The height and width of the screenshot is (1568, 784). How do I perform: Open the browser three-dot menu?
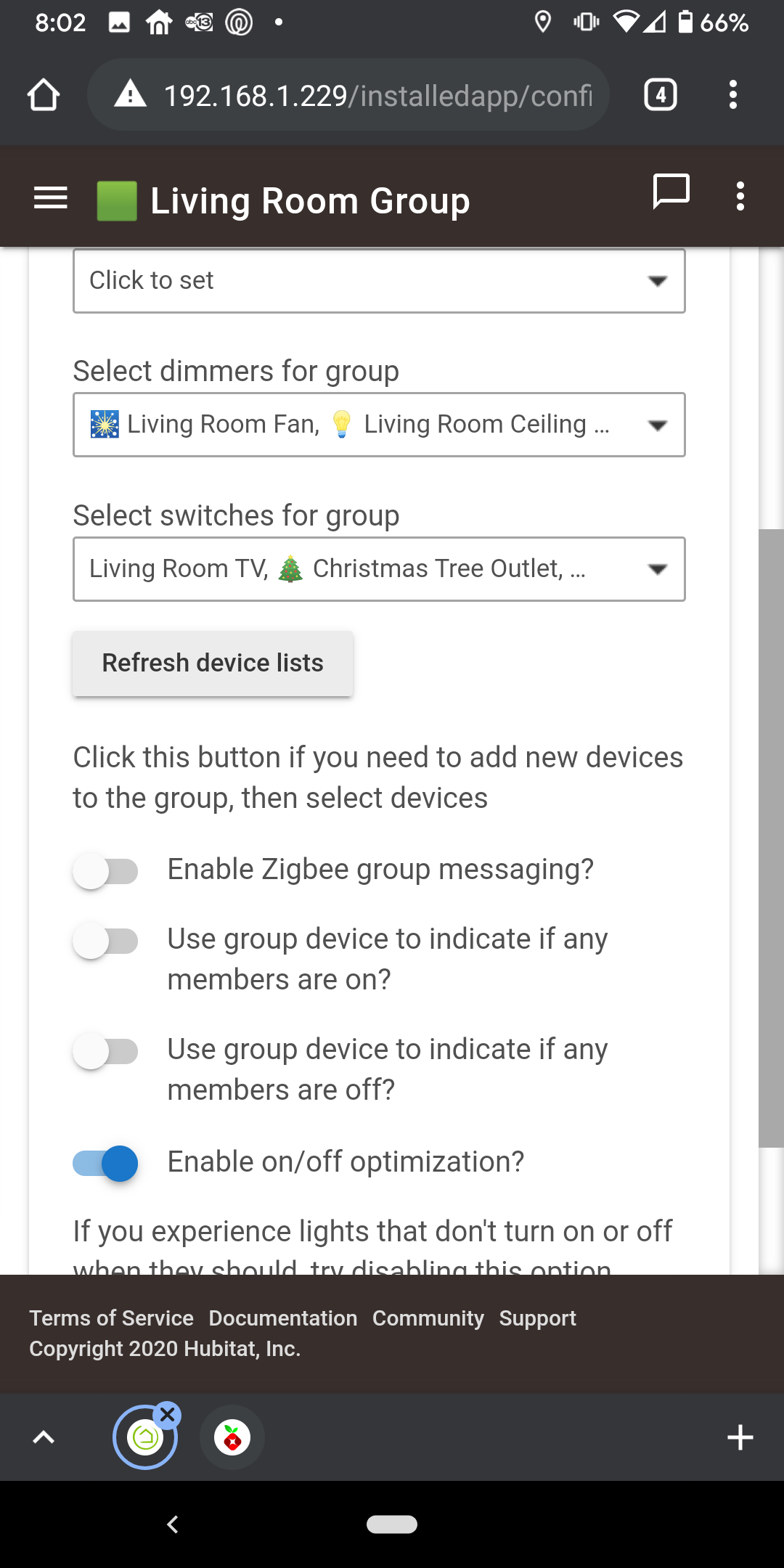click(x=733, y=95)
